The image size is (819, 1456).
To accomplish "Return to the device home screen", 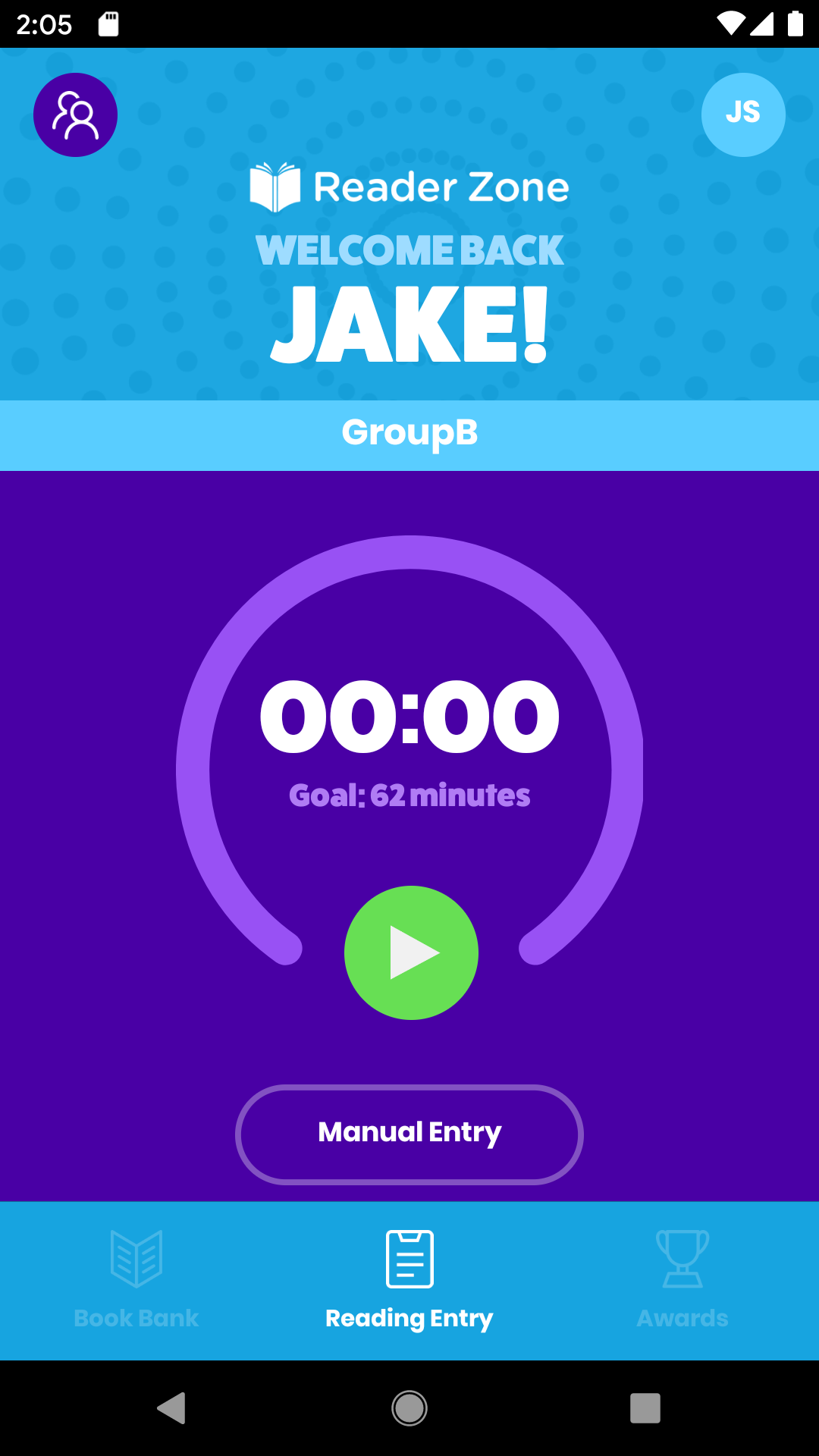I will [x=409, y=1408].
